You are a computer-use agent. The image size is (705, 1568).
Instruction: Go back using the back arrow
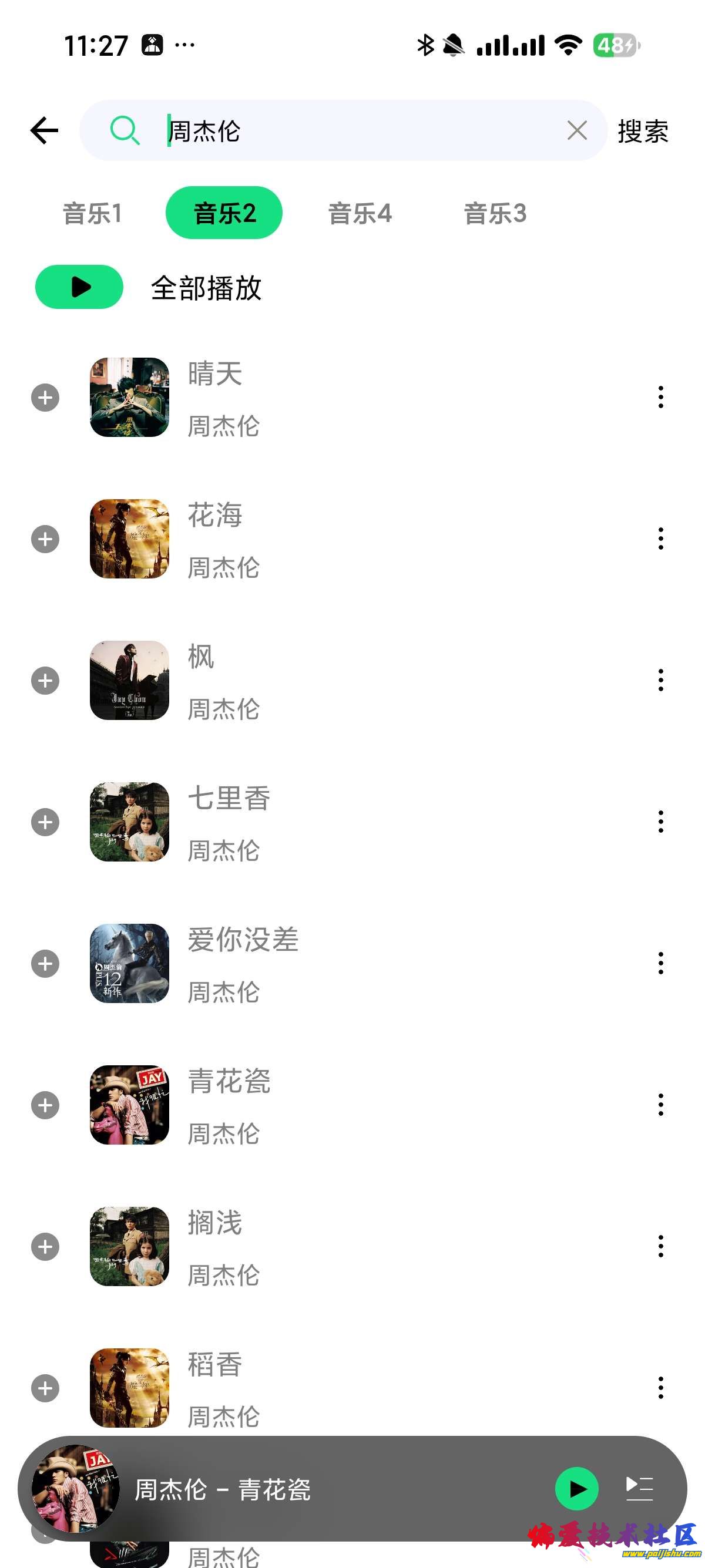45,131
